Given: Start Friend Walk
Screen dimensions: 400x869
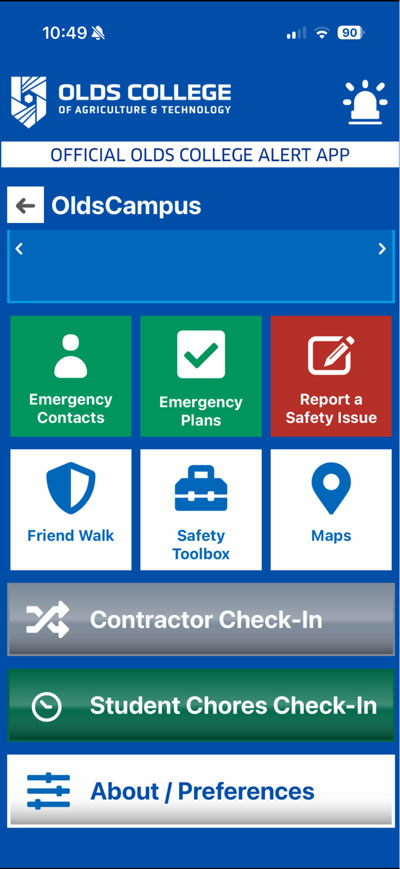Looking at the screenshot, I should 71,509.
